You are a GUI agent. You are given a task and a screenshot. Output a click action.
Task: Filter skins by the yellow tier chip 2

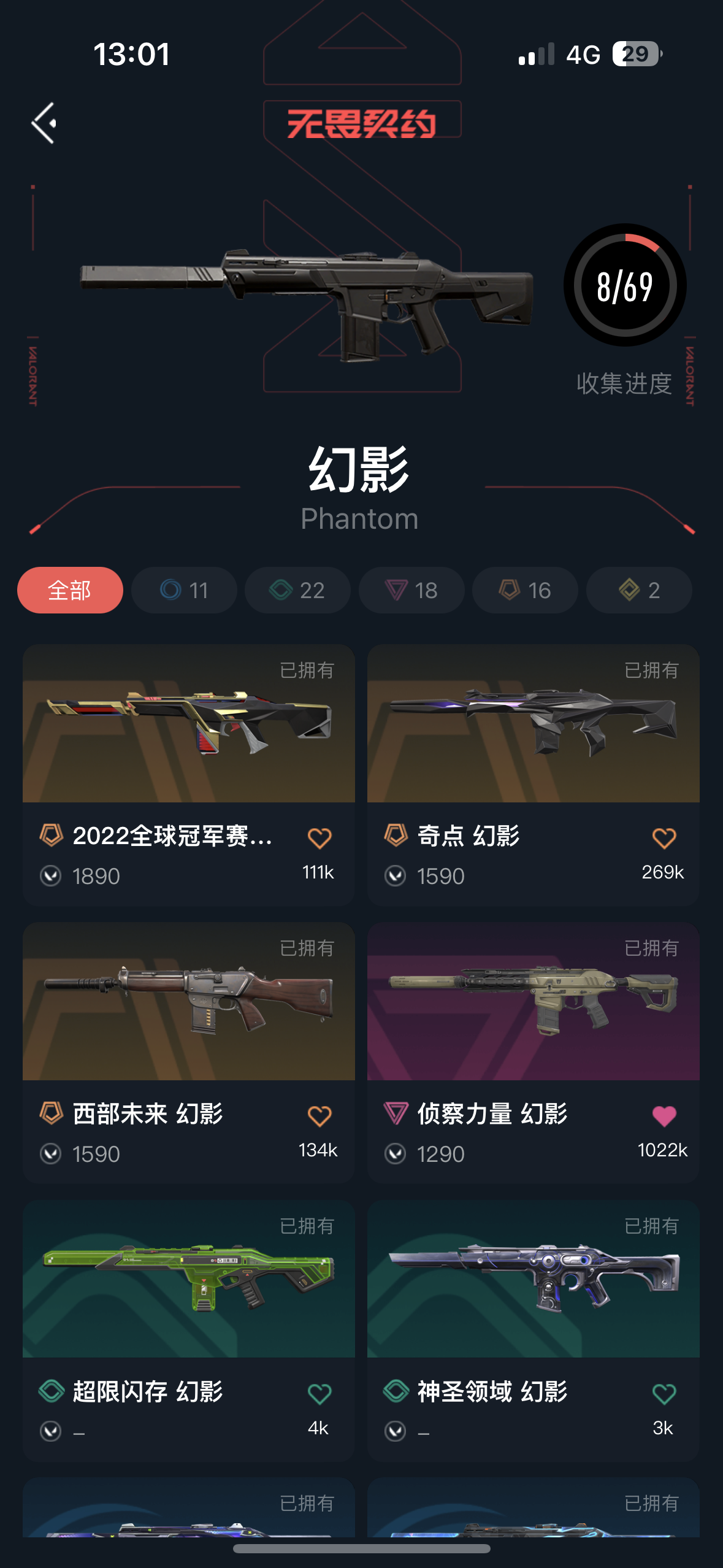[x=639, y=590]
